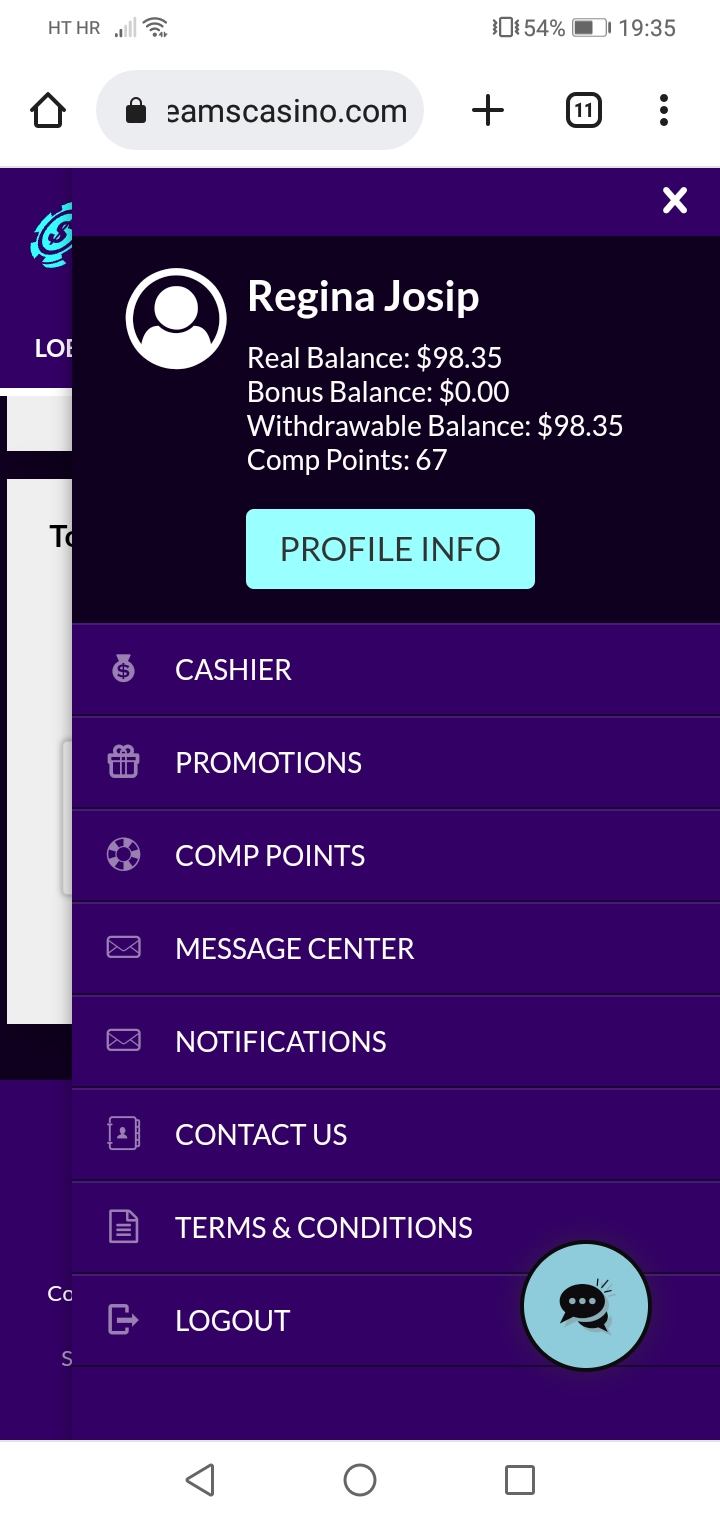This screenshot has height=1520, width=720.
Task: Open the browser overflow menu
Action: [663, 110]
